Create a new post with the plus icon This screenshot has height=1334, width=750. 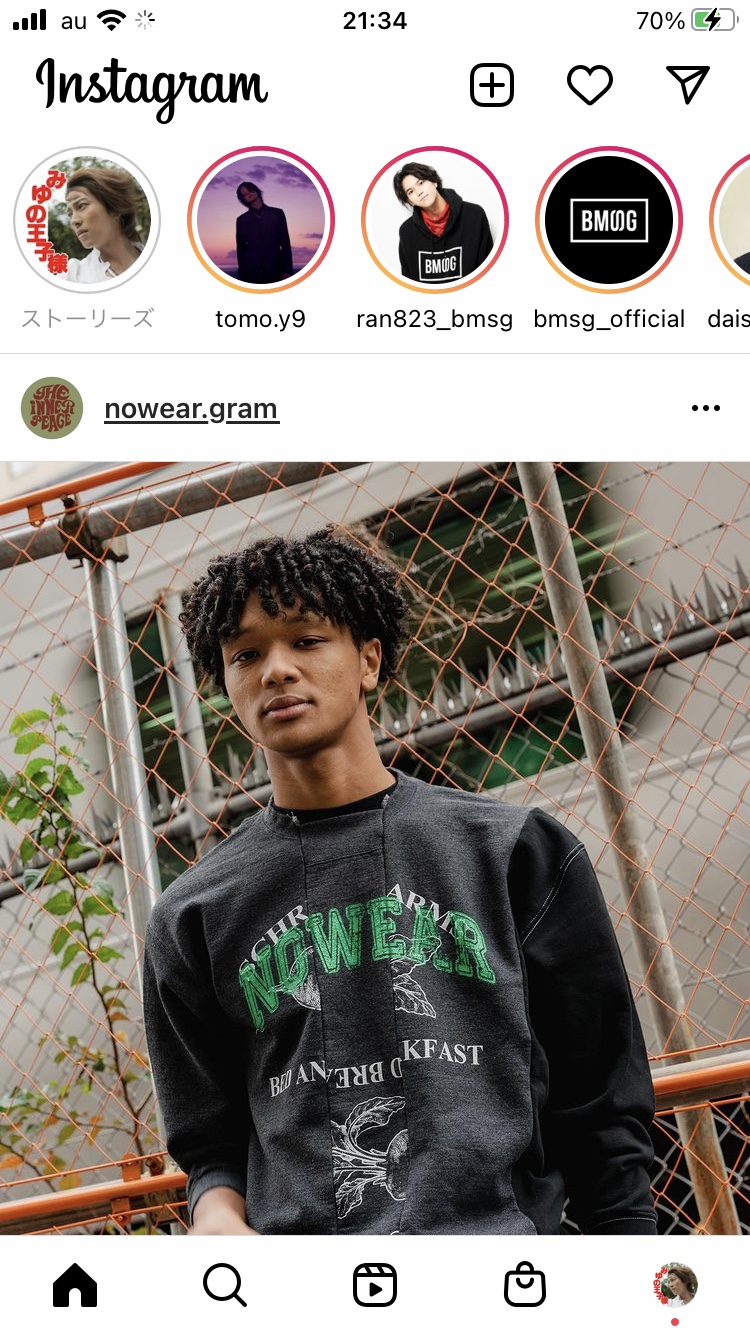(492, 85)
